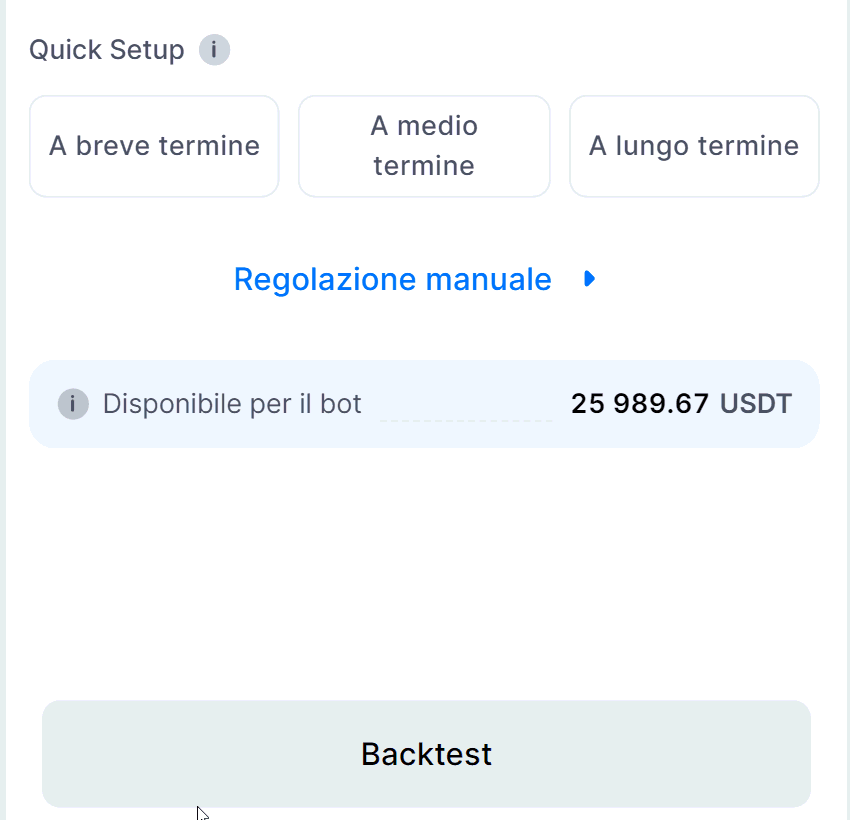
Task: Run the Backtest
Action: tap(426, 753)
